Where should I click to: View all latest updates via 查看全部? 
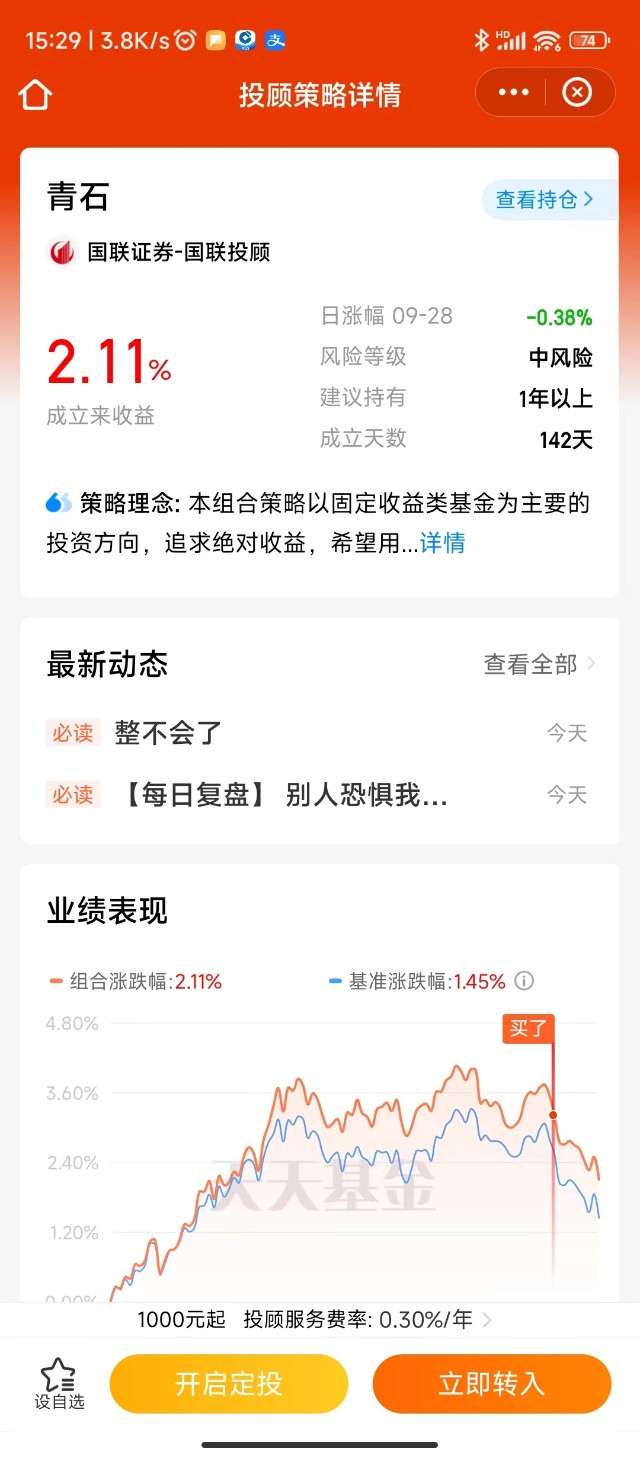(x=539, y=664)
